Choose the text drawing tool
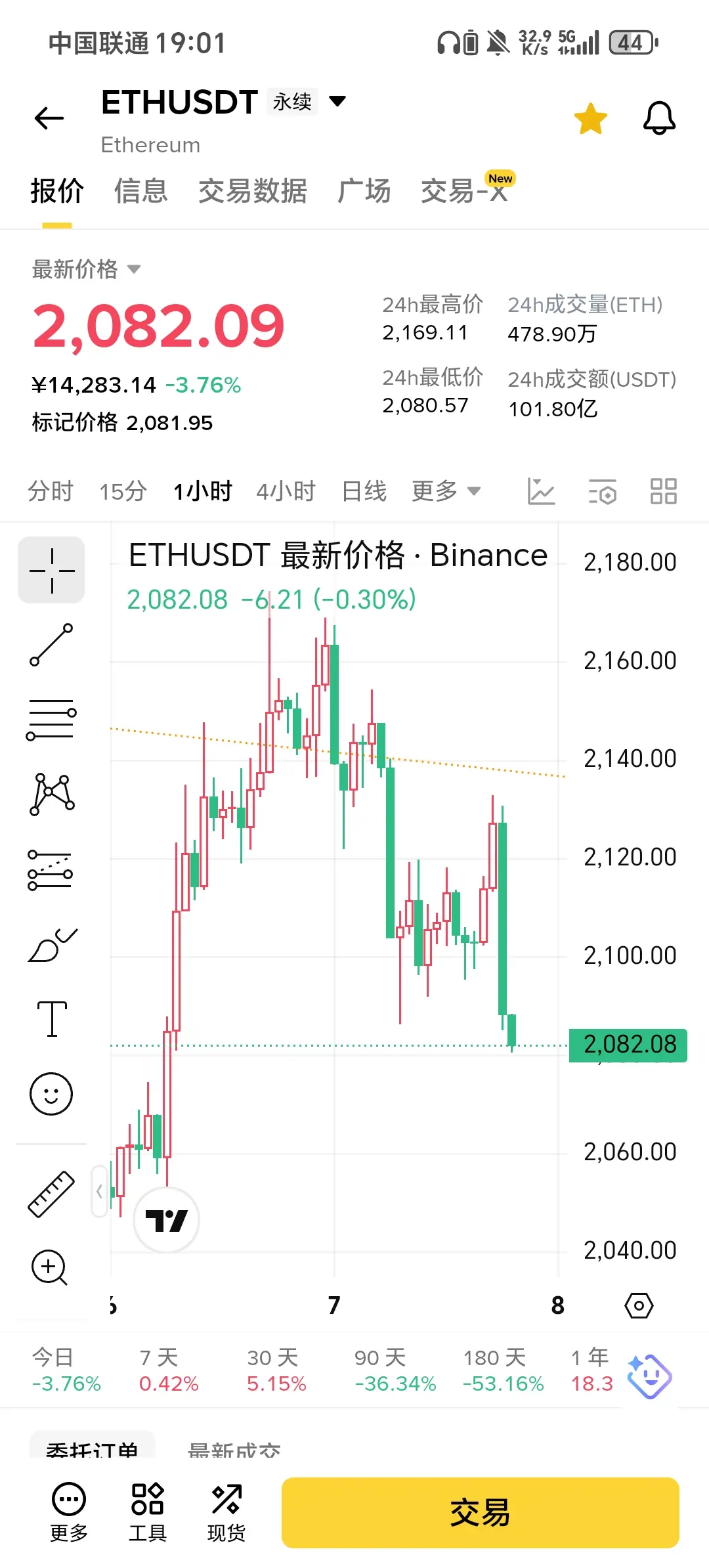 [51, 1019]
